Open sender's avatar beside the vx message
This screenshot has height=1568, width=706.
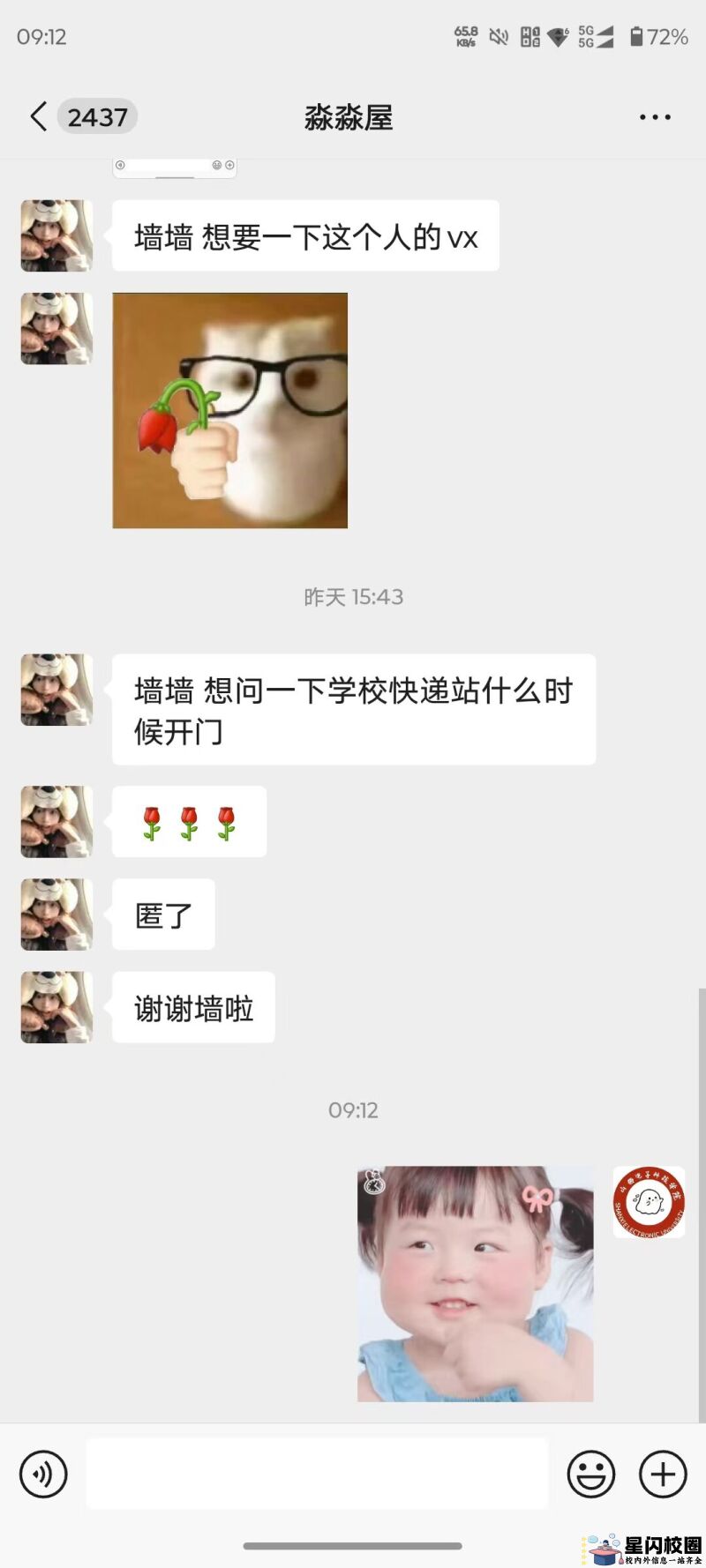click(57, 235)
